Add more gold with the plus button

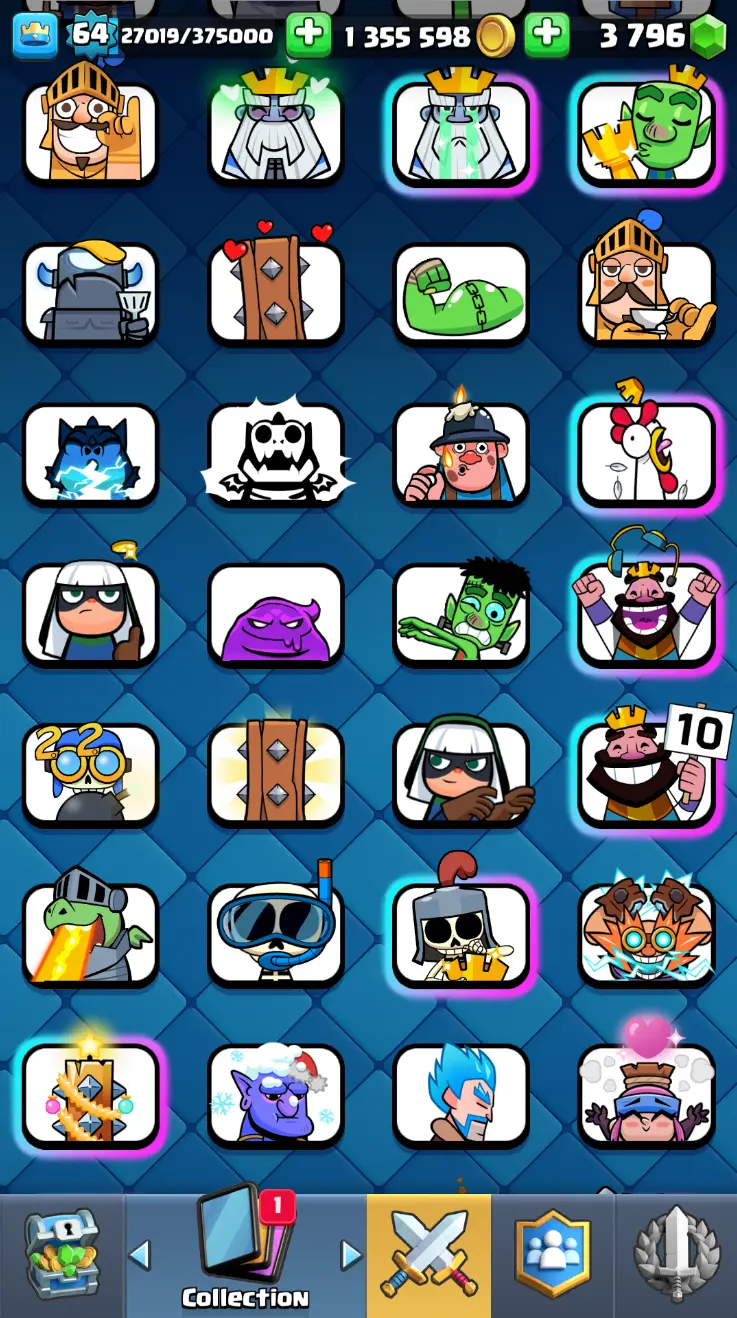[309, 36]
